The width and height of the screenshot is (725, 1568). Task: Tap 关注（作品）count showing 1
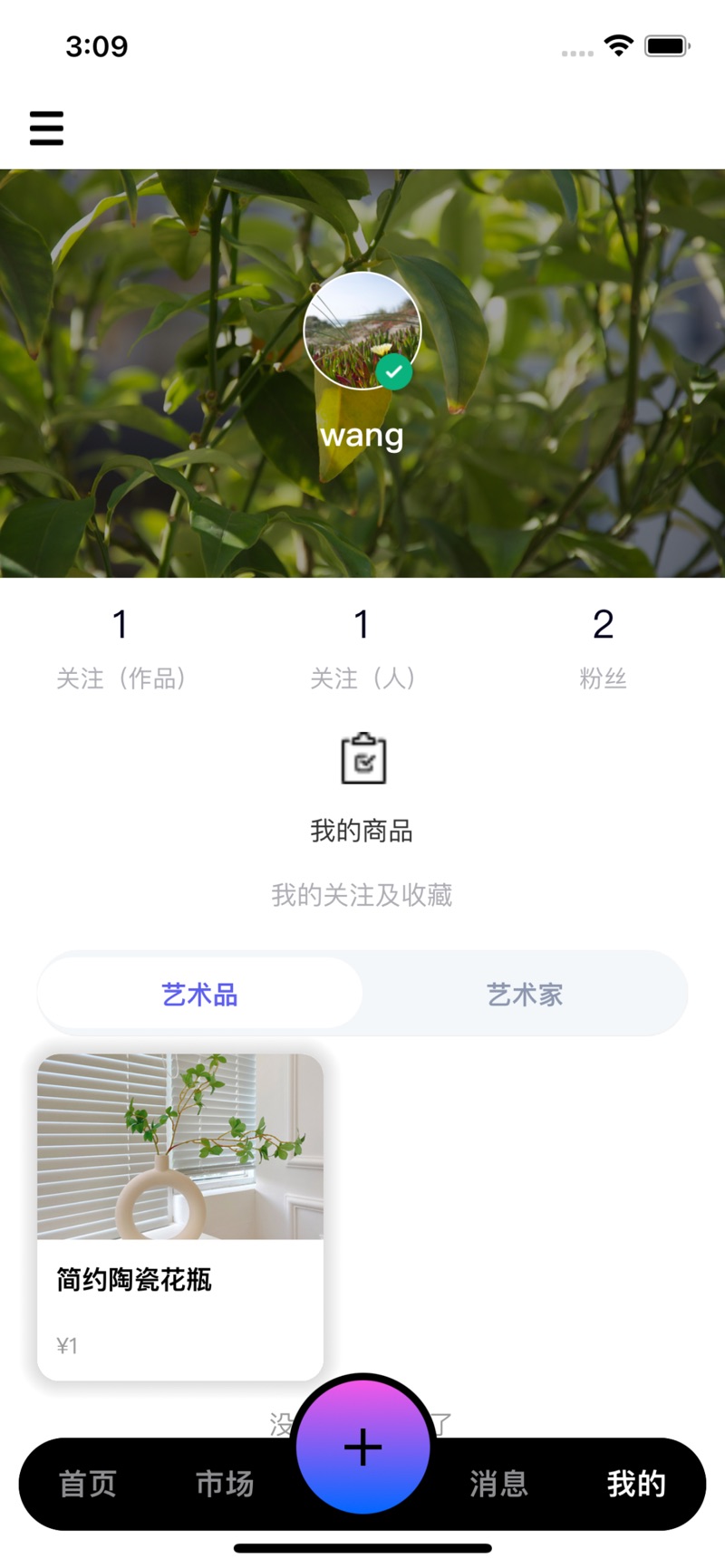(121, 645)
